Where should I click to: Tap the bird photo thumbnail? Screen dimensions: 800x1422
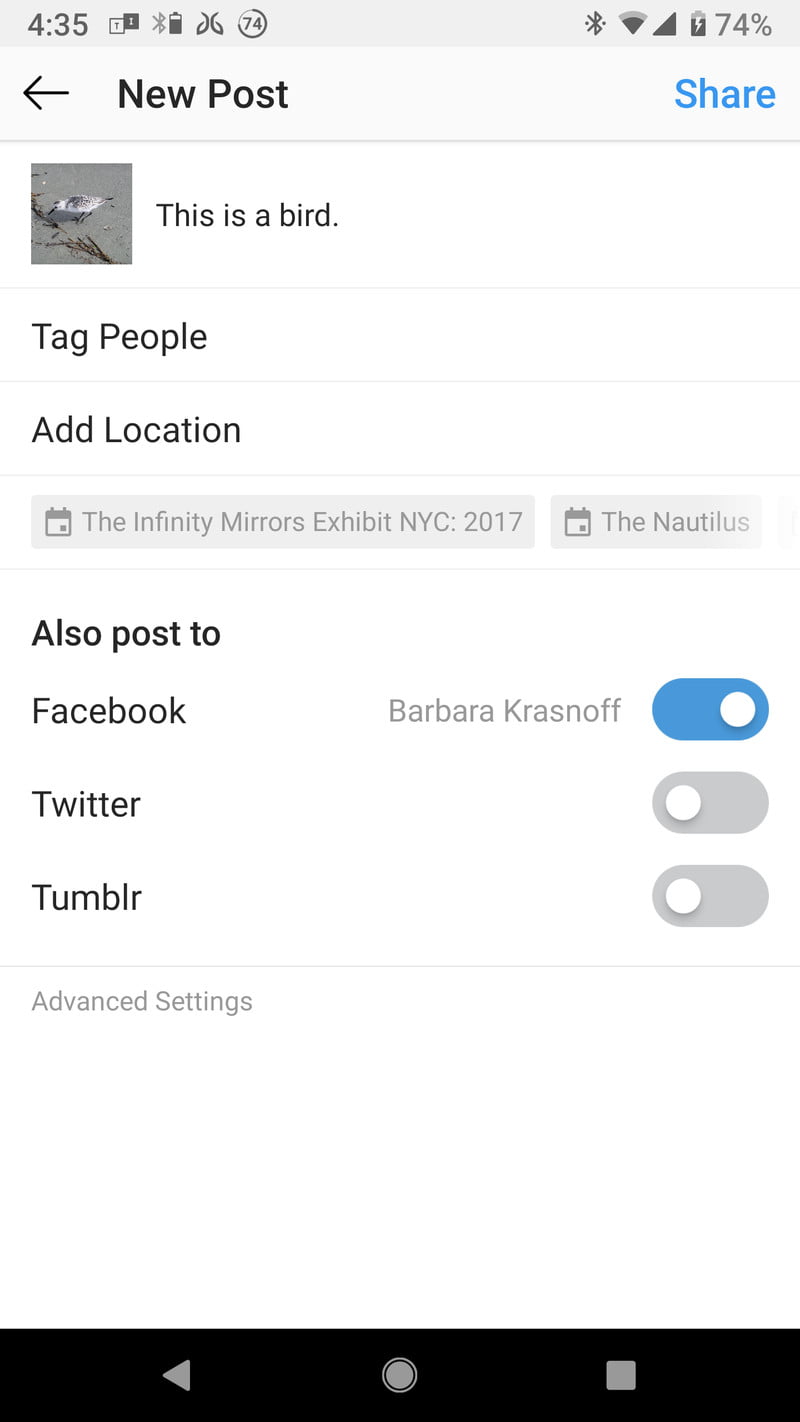click(81, 214)
